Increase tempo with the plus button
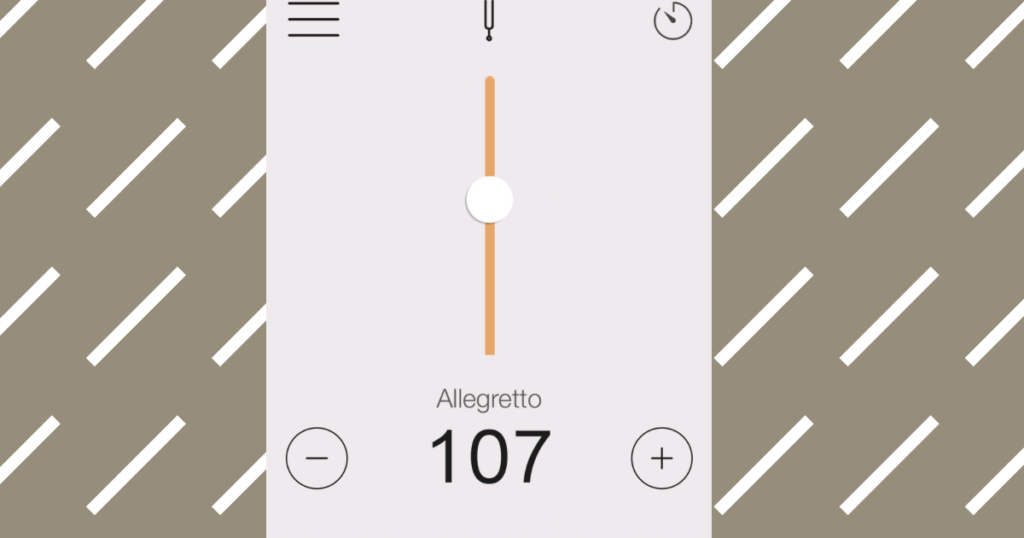 point(661,458)
